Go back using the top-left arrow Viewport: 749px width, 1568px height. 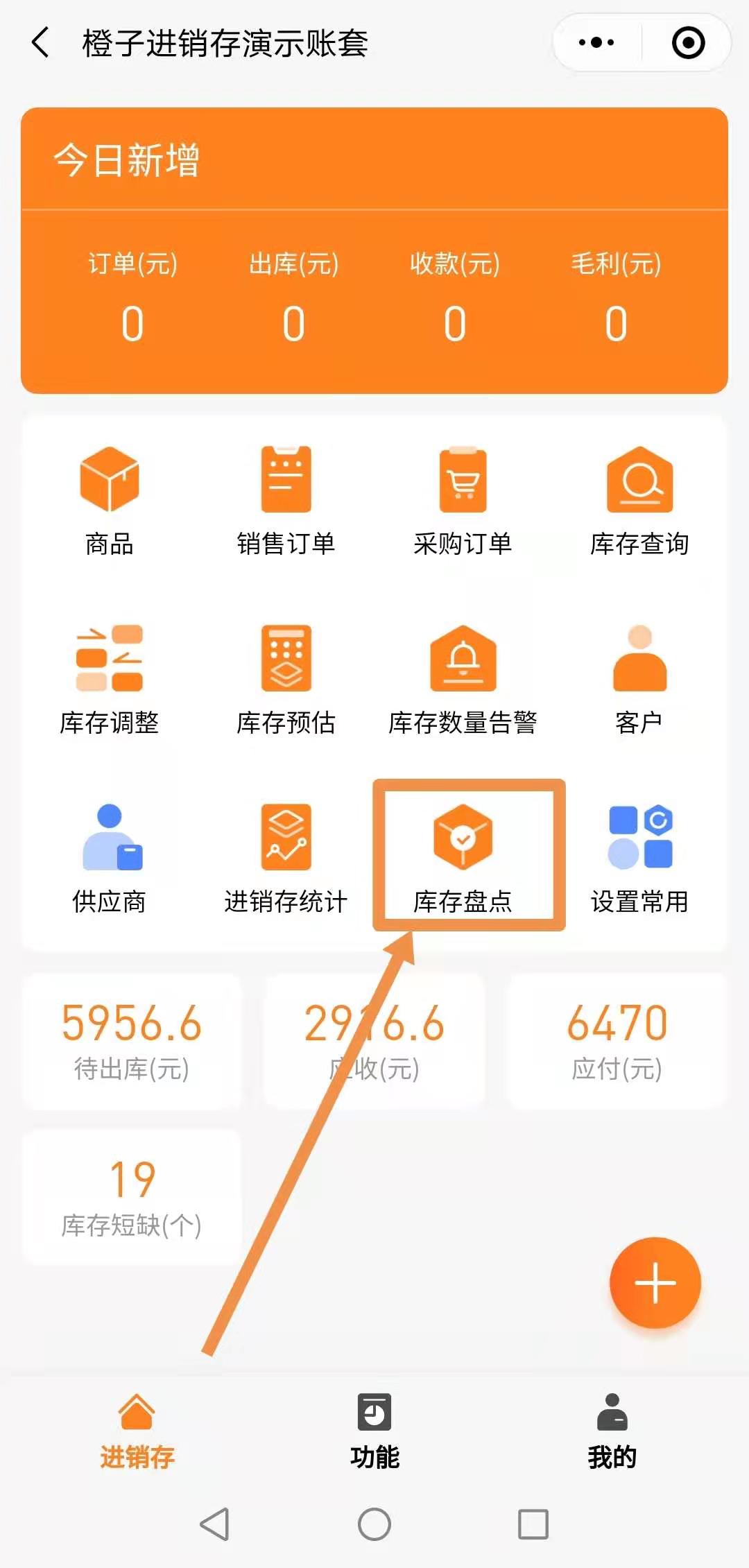pyautogui.click(x=41, y=42)
